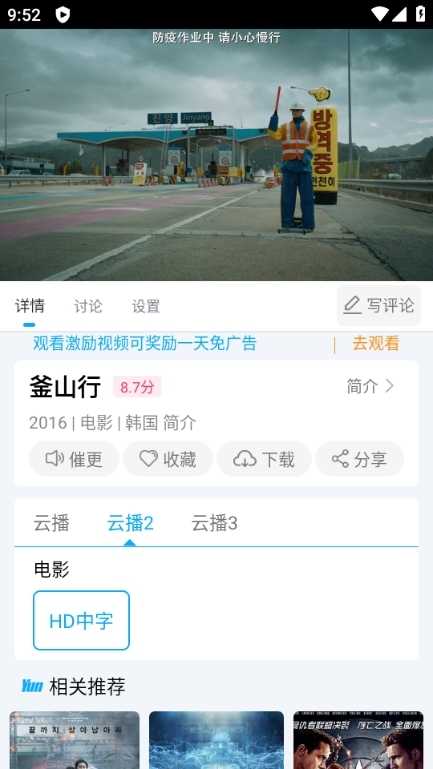433x769 pixels.
Task: Select the 云播2 source
Action: (x=130, y=524)
